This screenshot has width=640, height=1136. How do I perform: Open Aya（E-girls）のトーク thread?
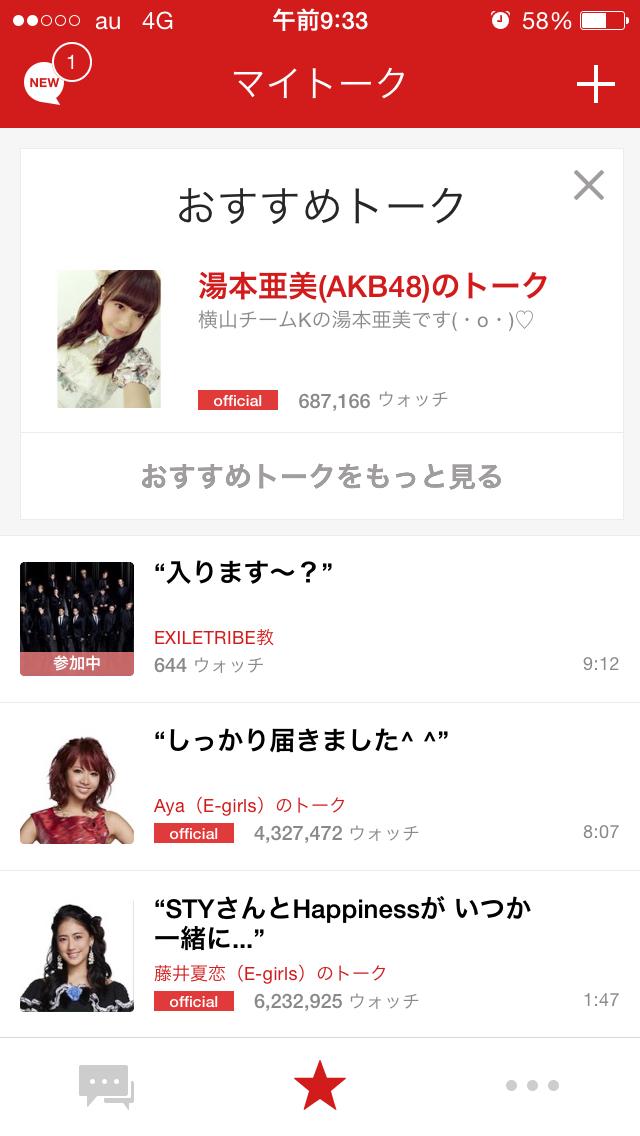click(x=320, y=786)
